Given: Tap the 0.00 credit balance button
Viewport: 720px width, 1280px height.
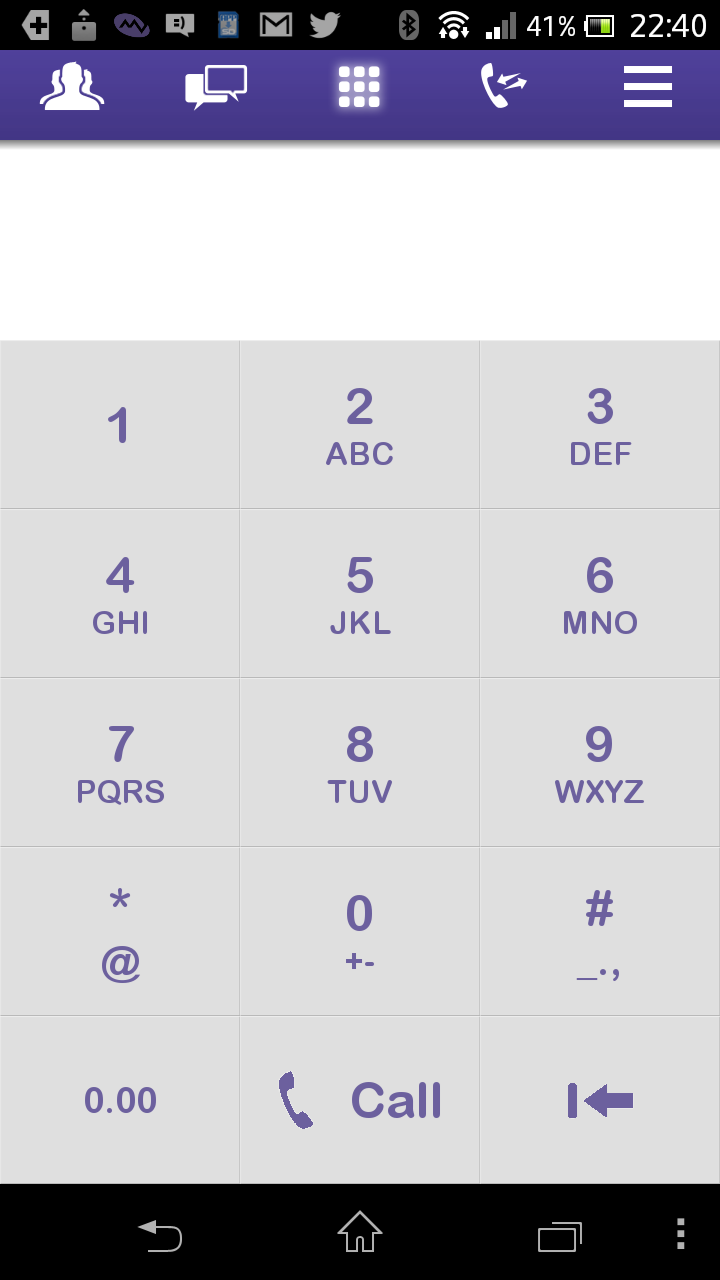Looking at the screenshot, I should (x=120, y=1100).
